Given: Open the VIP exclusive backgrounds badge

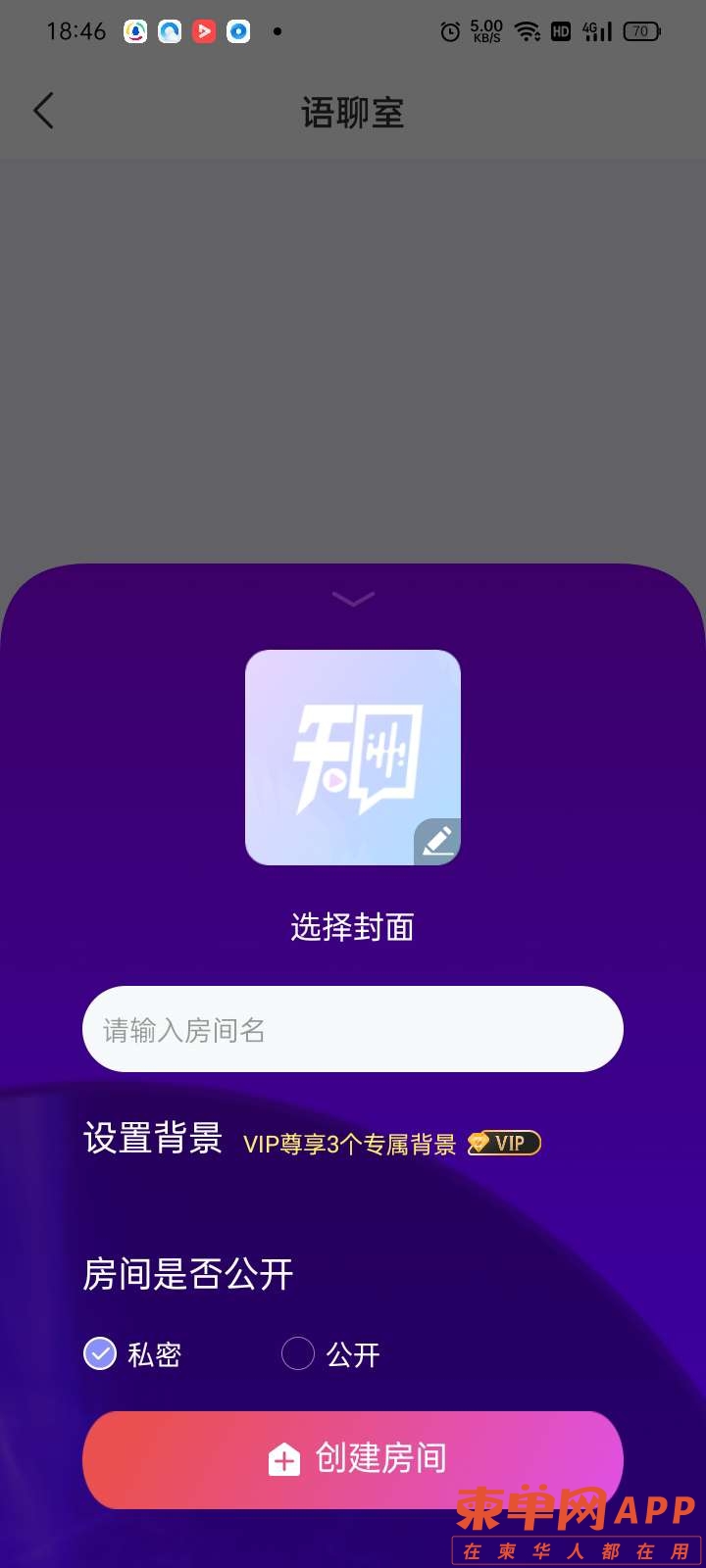Looking at the screenshot, I should point(504,1143).
